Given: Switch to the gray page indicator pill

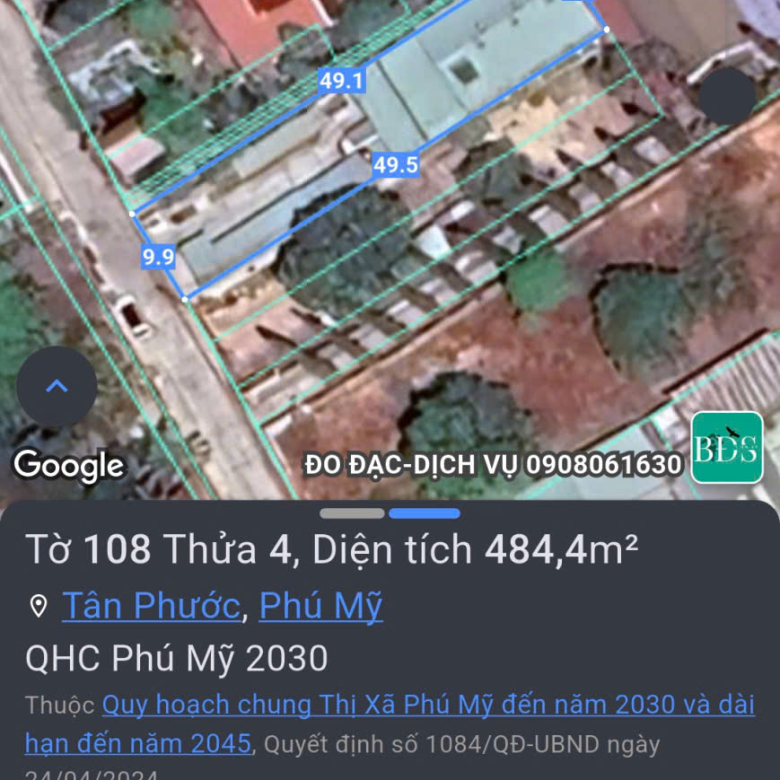Looking at the screenshot, I should pos(352,513).
